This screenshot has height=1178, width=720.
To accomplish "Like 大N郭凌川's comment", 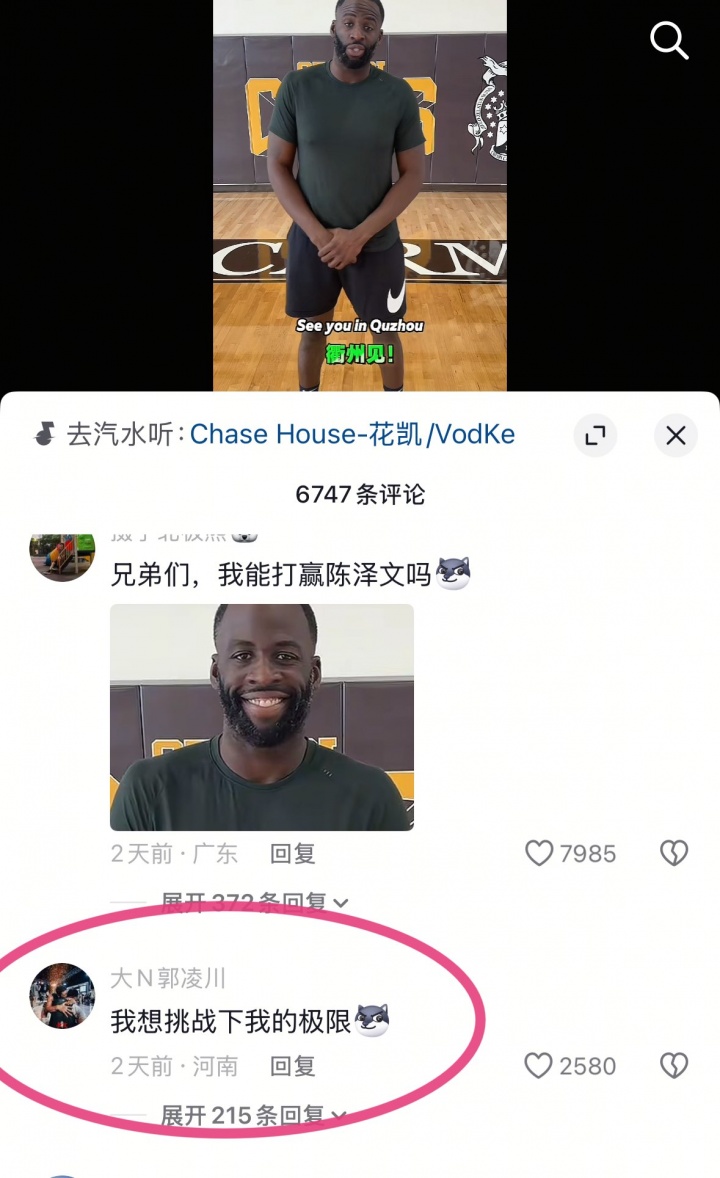I will coord(539,1066).
